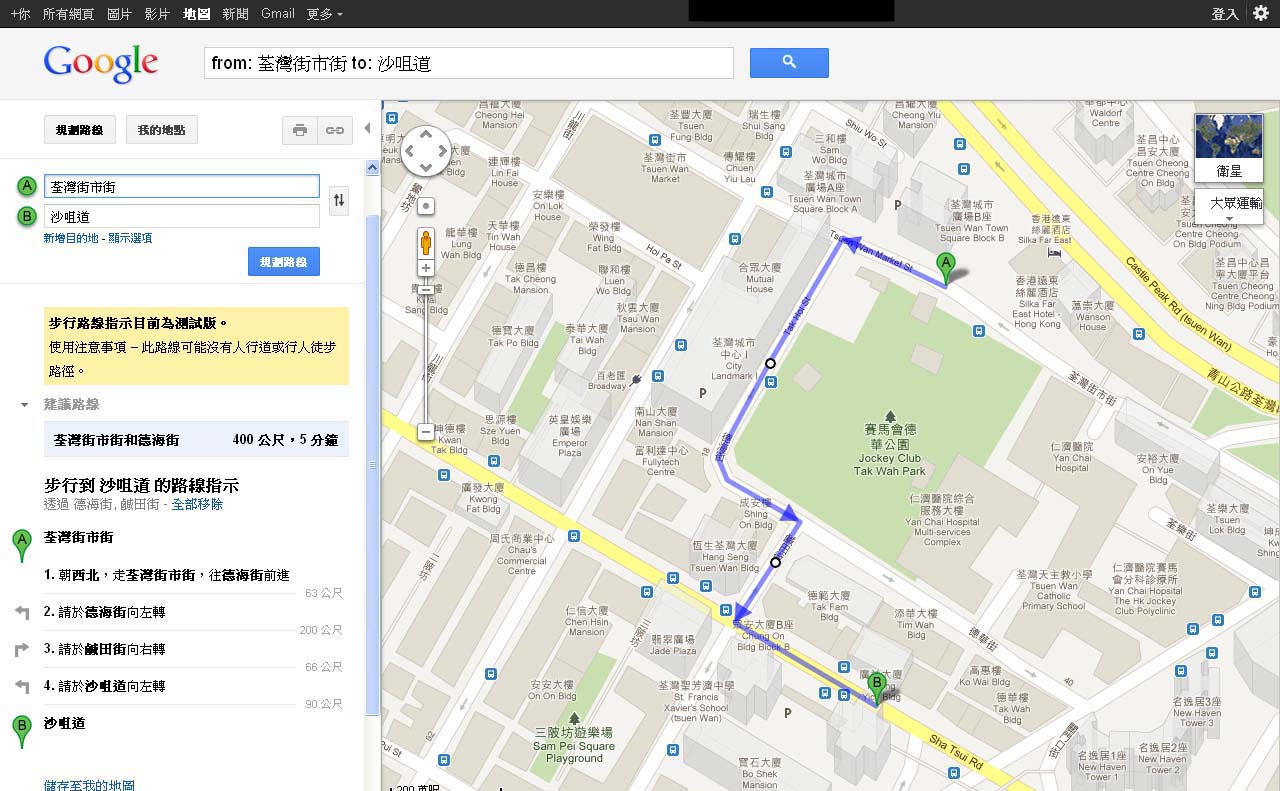1280x791 pixels.
Task: Swap start and destination
Action: pos(339,200)
